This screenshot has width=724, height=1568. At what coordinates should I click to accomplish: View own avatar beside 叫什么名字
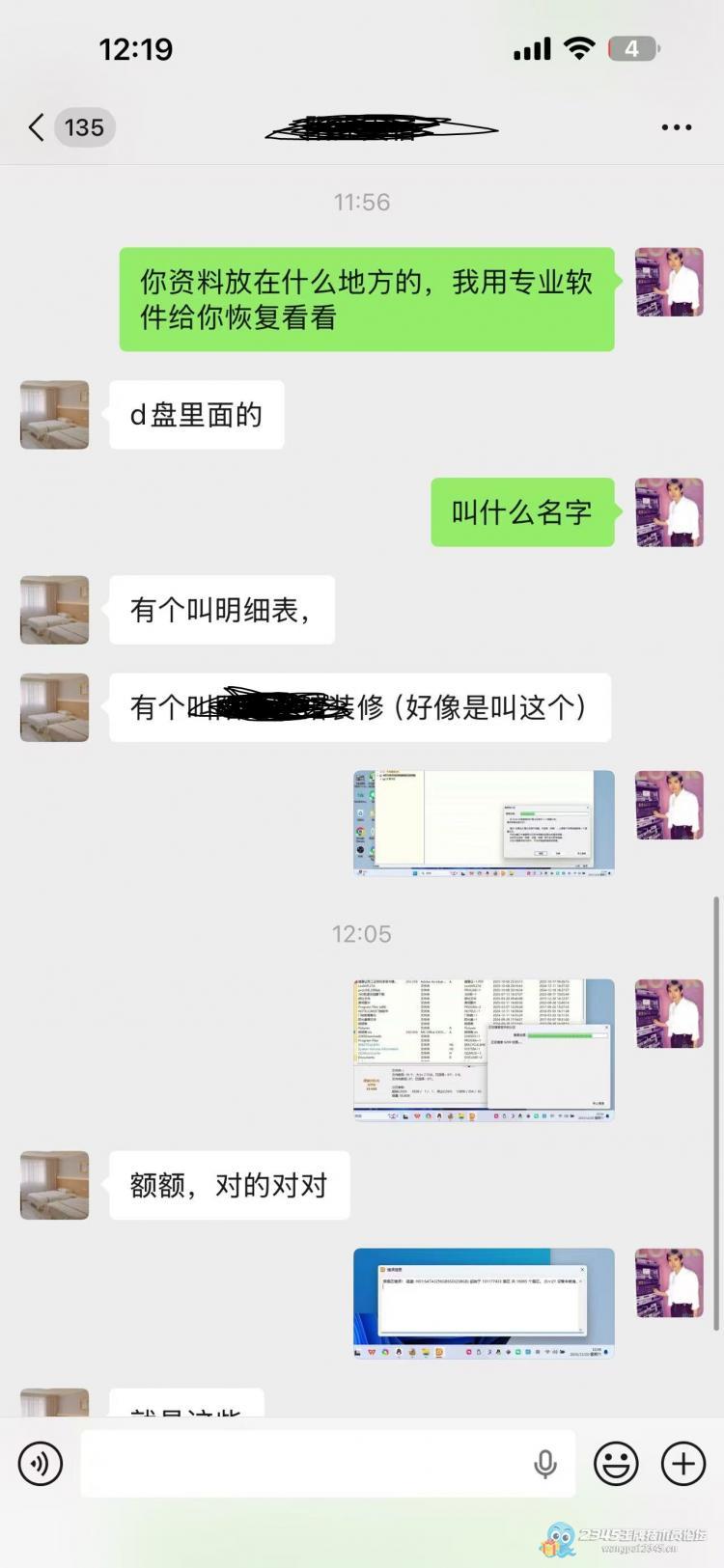click(669, 512)
